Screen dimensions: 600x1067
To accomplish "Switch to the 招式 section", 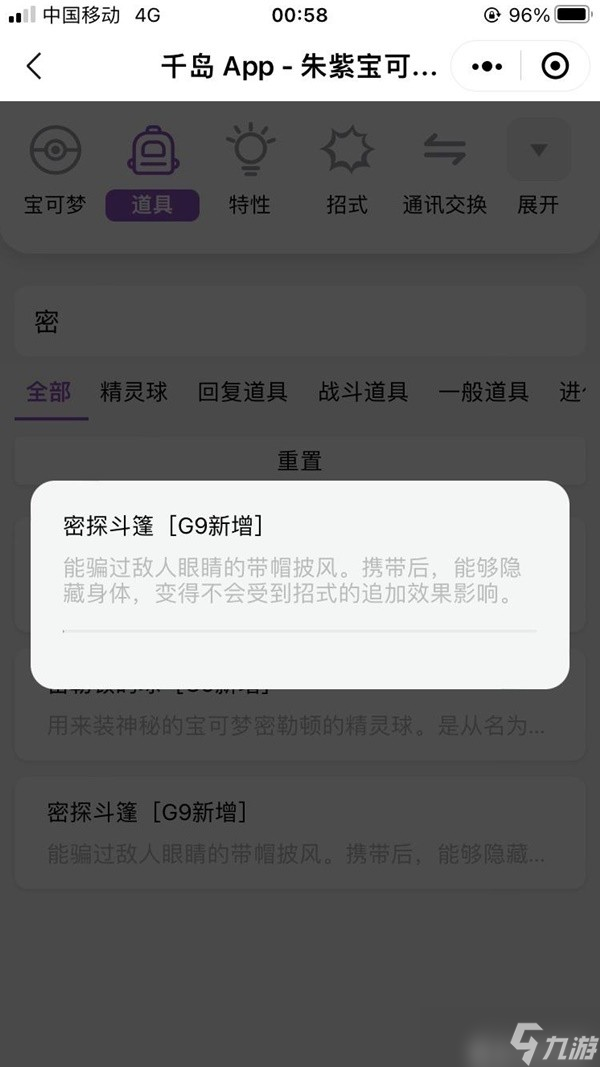I will click(x=347, y=170).
